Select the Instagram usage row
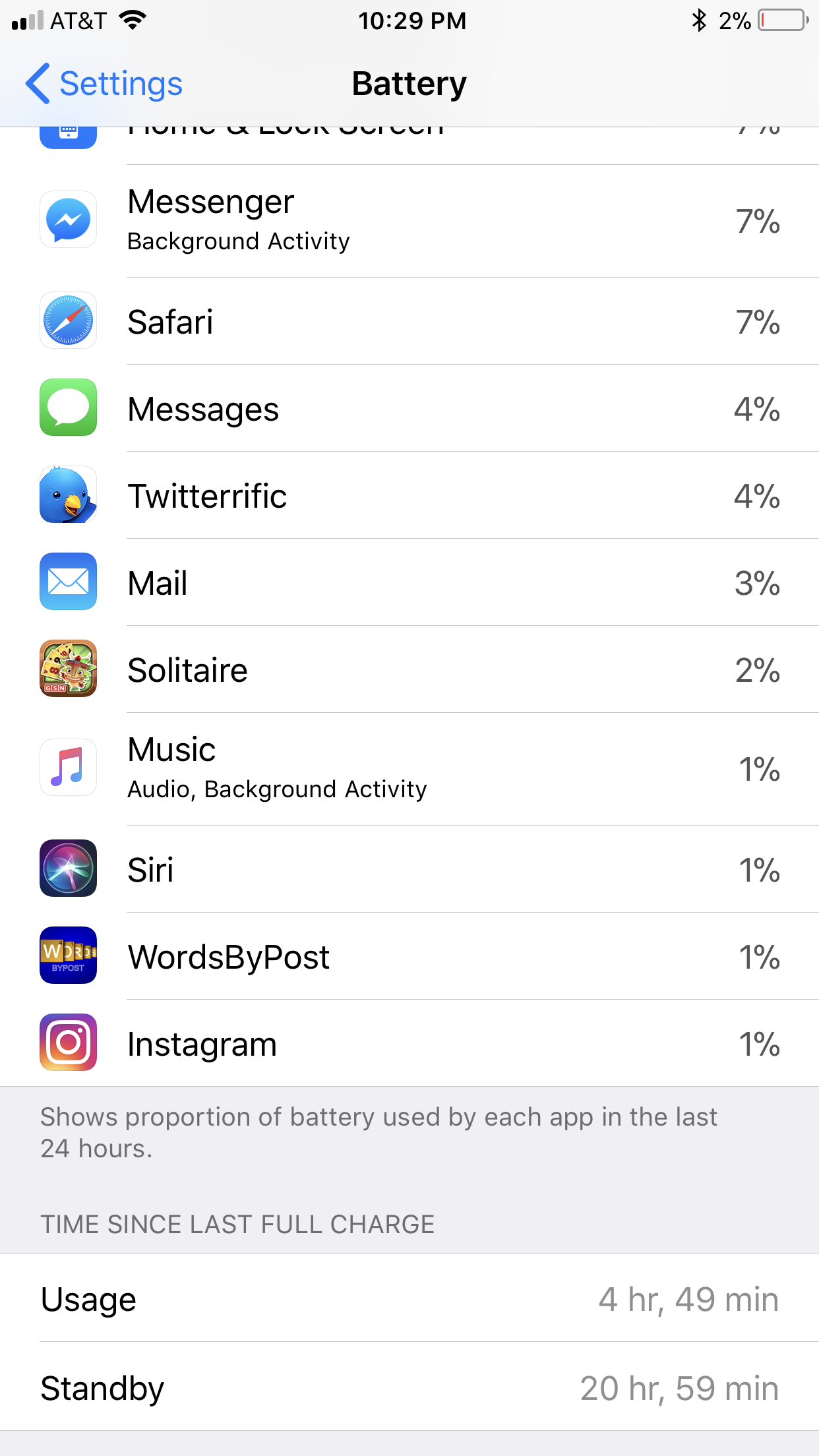 click(409, 1043)
